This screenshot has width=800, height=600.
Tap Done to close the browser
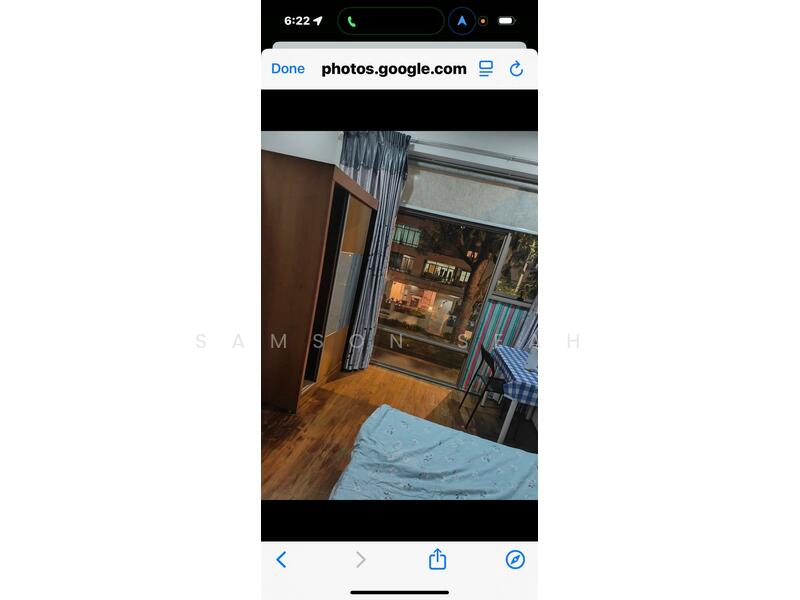pyautogui.click(x=288, y=69)
